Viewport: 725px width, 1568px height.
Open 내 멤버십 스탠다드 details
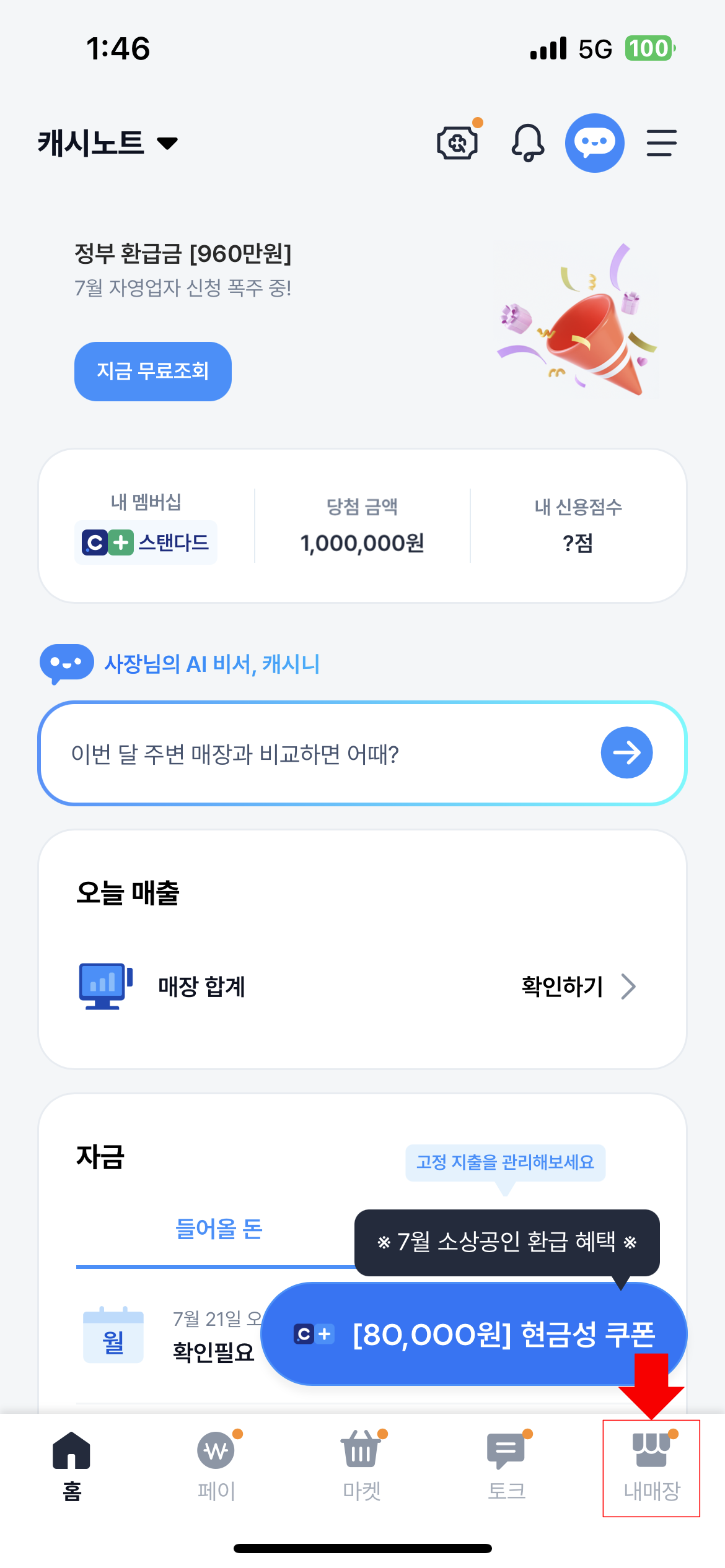(x=146, y=526)
